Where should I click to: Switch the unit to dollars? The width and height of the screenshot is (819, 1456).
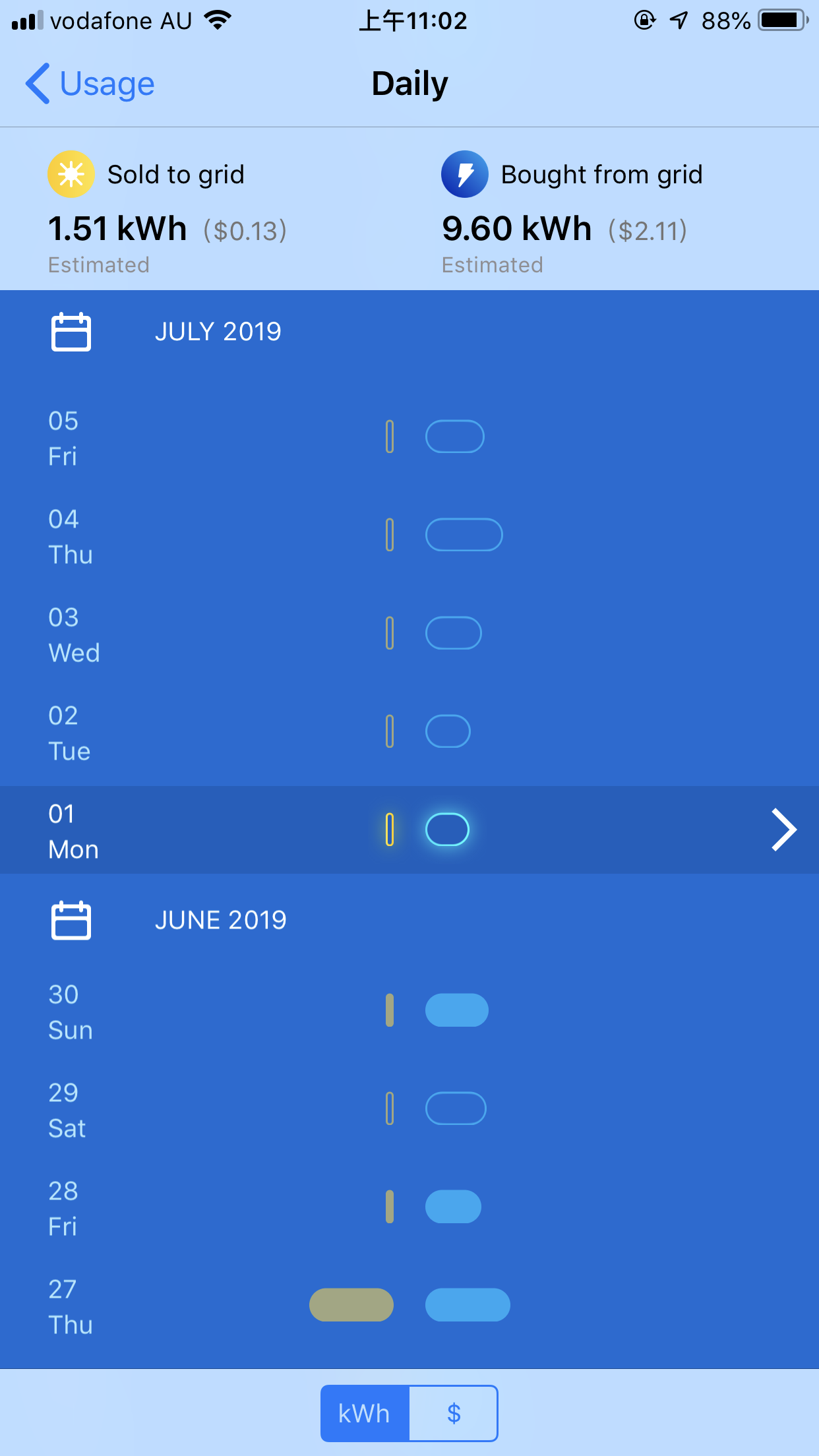(453, 1413)
